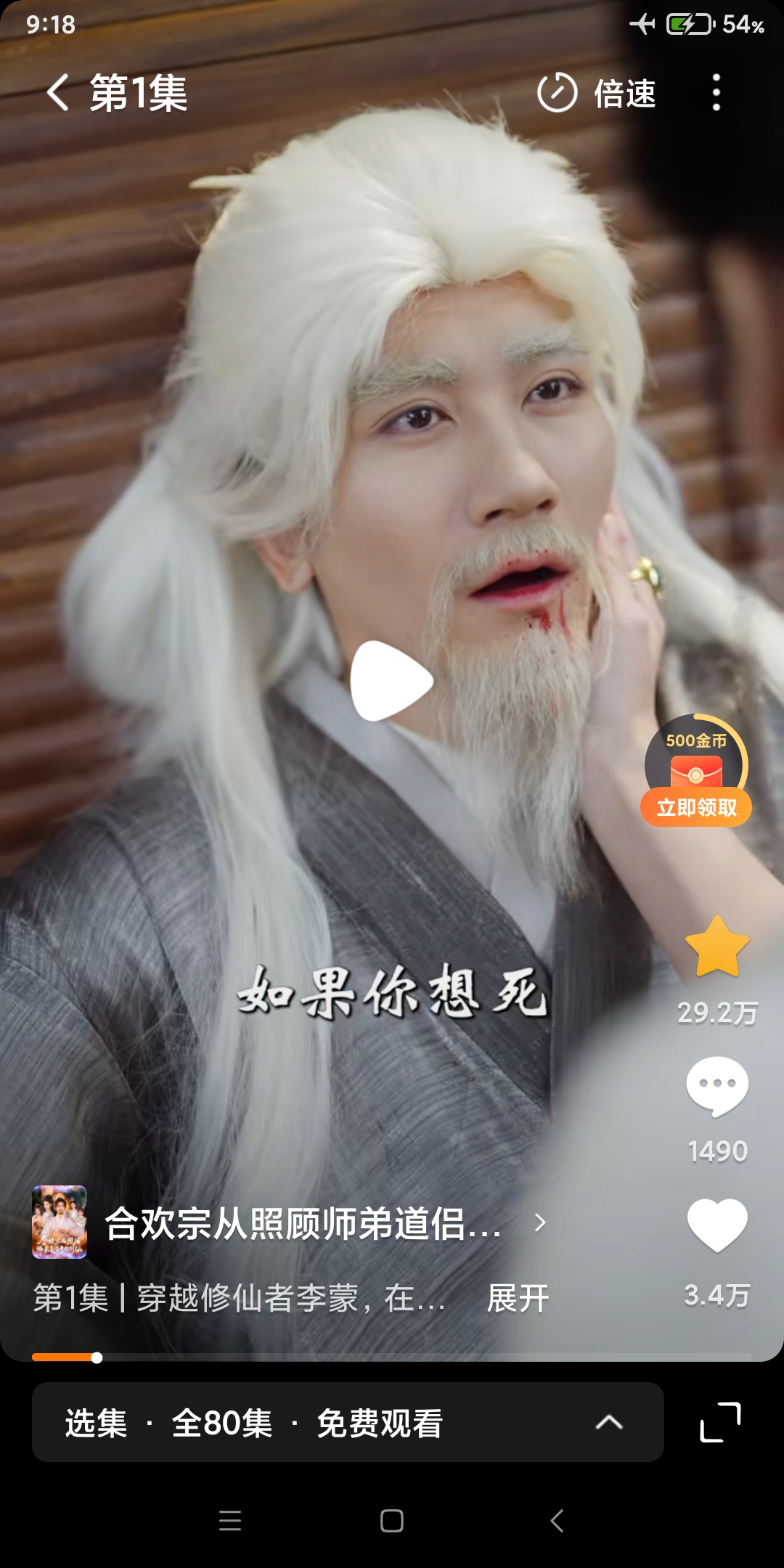
Task: Claim the 500金币 red envelope reward
Action: 696,771
